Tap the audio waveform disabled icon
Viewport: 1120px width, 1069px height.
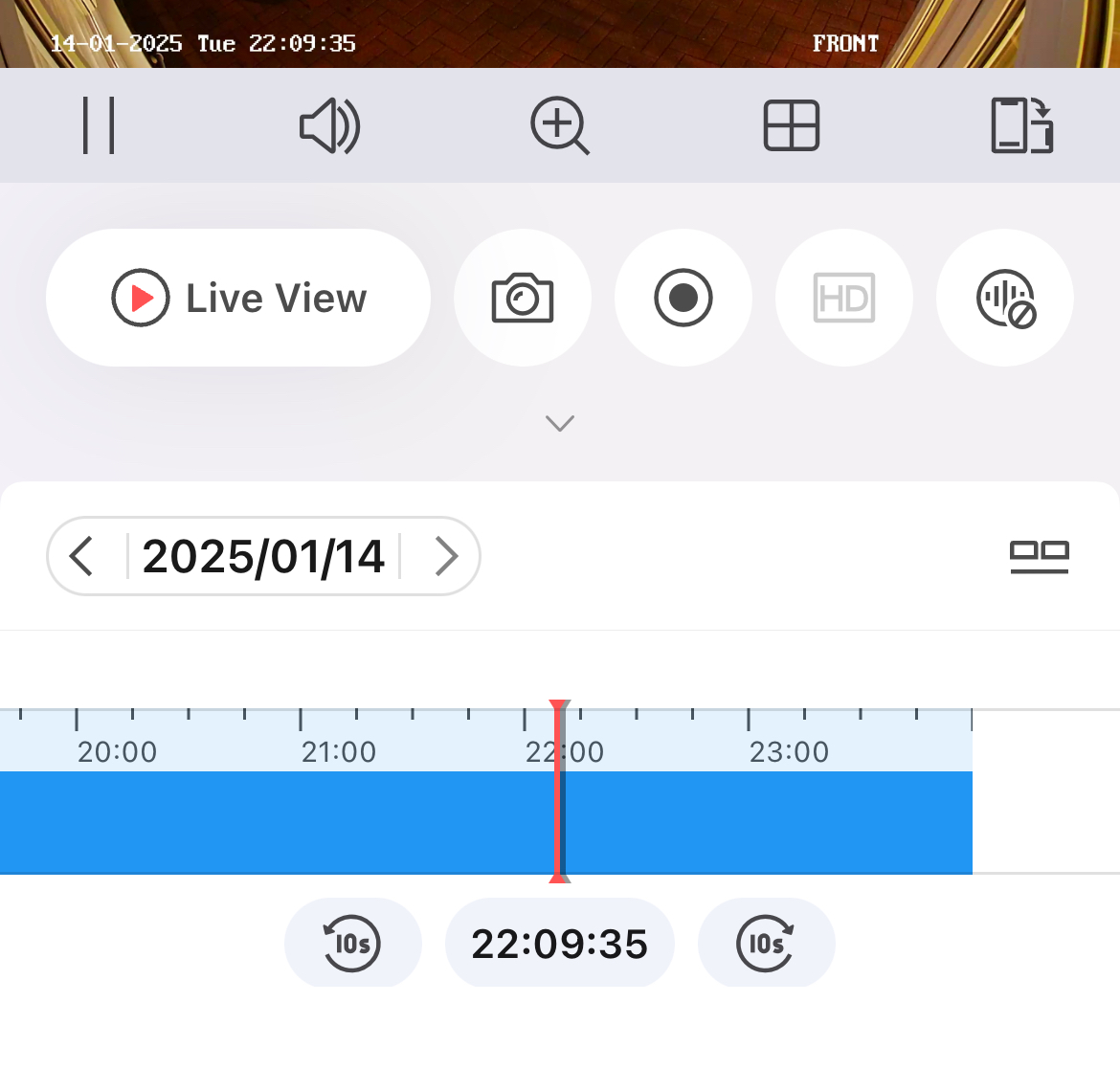(1005, 298)
